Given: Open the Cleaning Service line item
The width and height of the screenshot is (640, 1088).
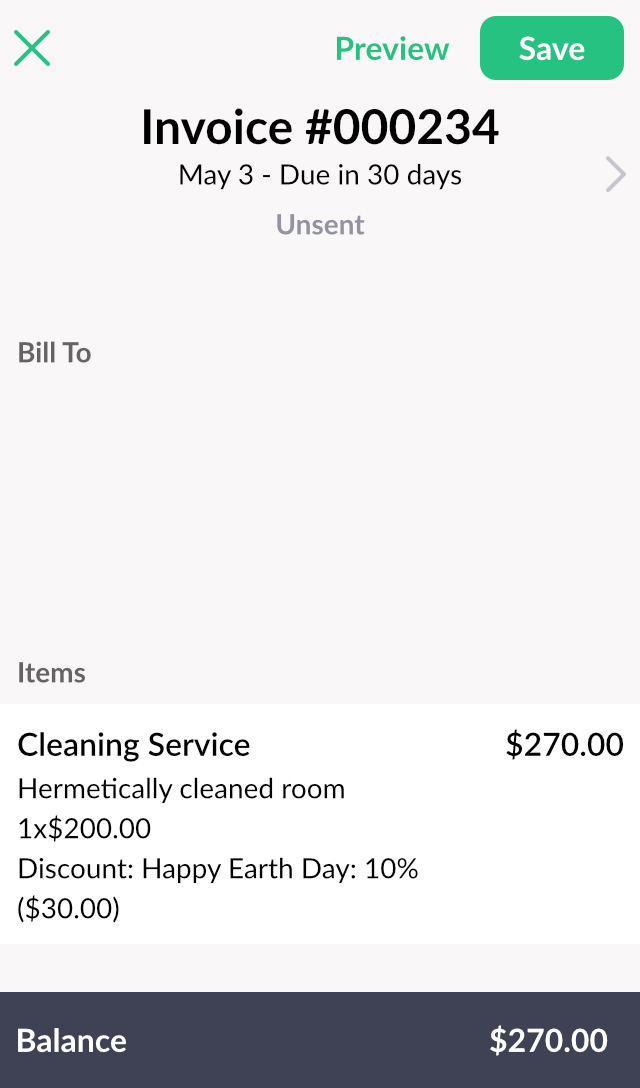Looking at the screenshot, I should click(320, 824).
